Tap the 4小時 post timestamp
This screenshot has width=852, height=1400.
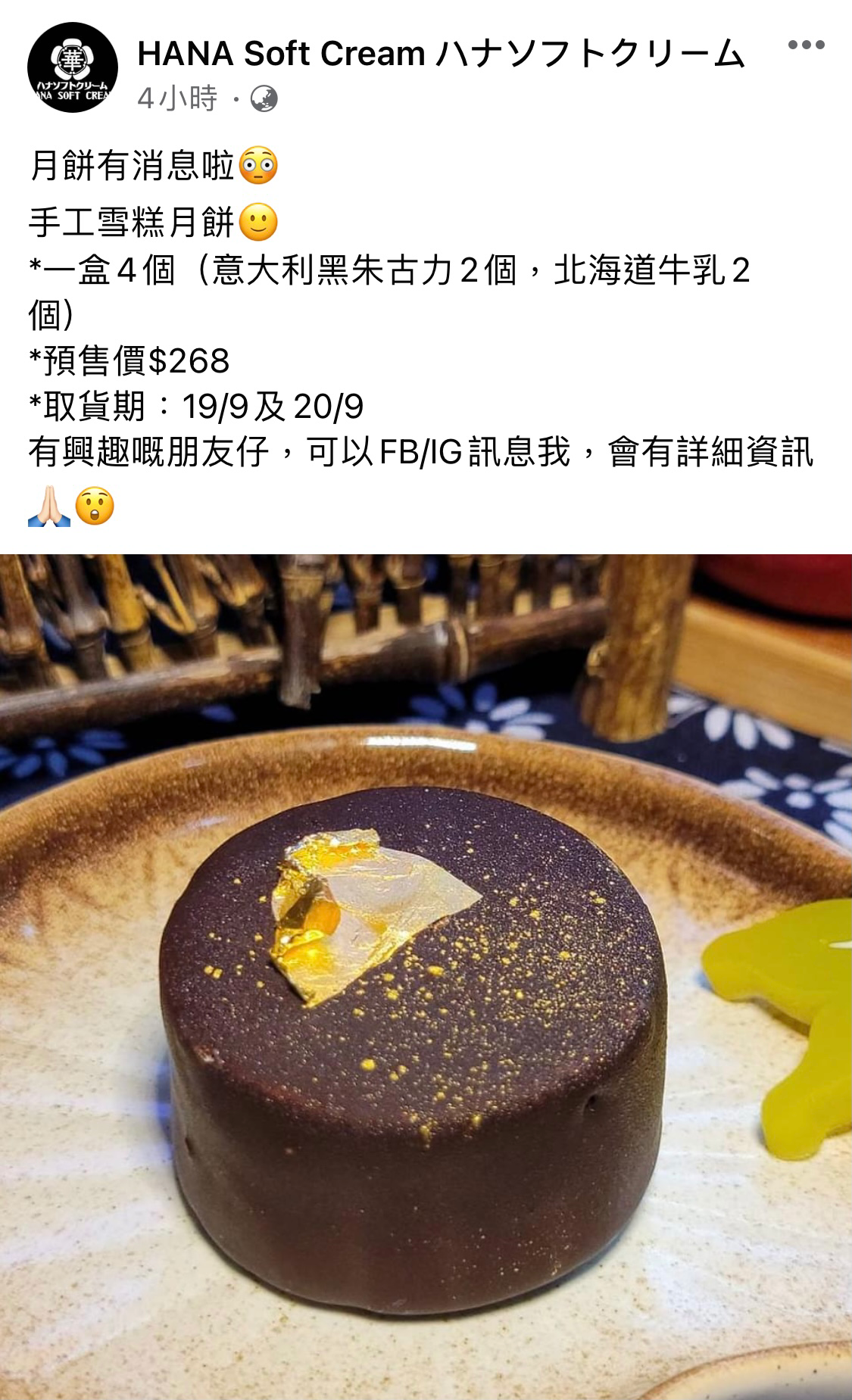[177, 98]
